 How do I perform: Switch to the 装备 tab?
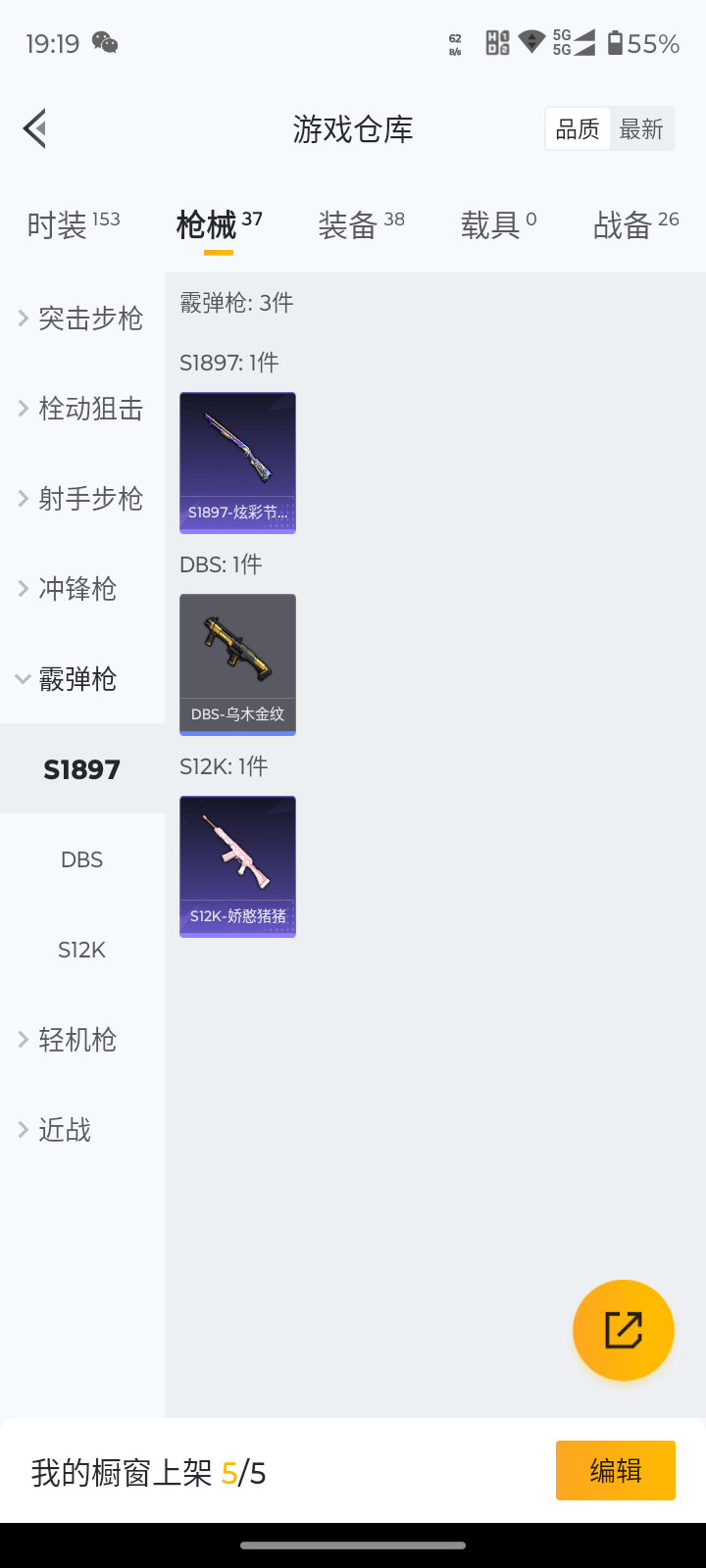[x=361, y=225]
